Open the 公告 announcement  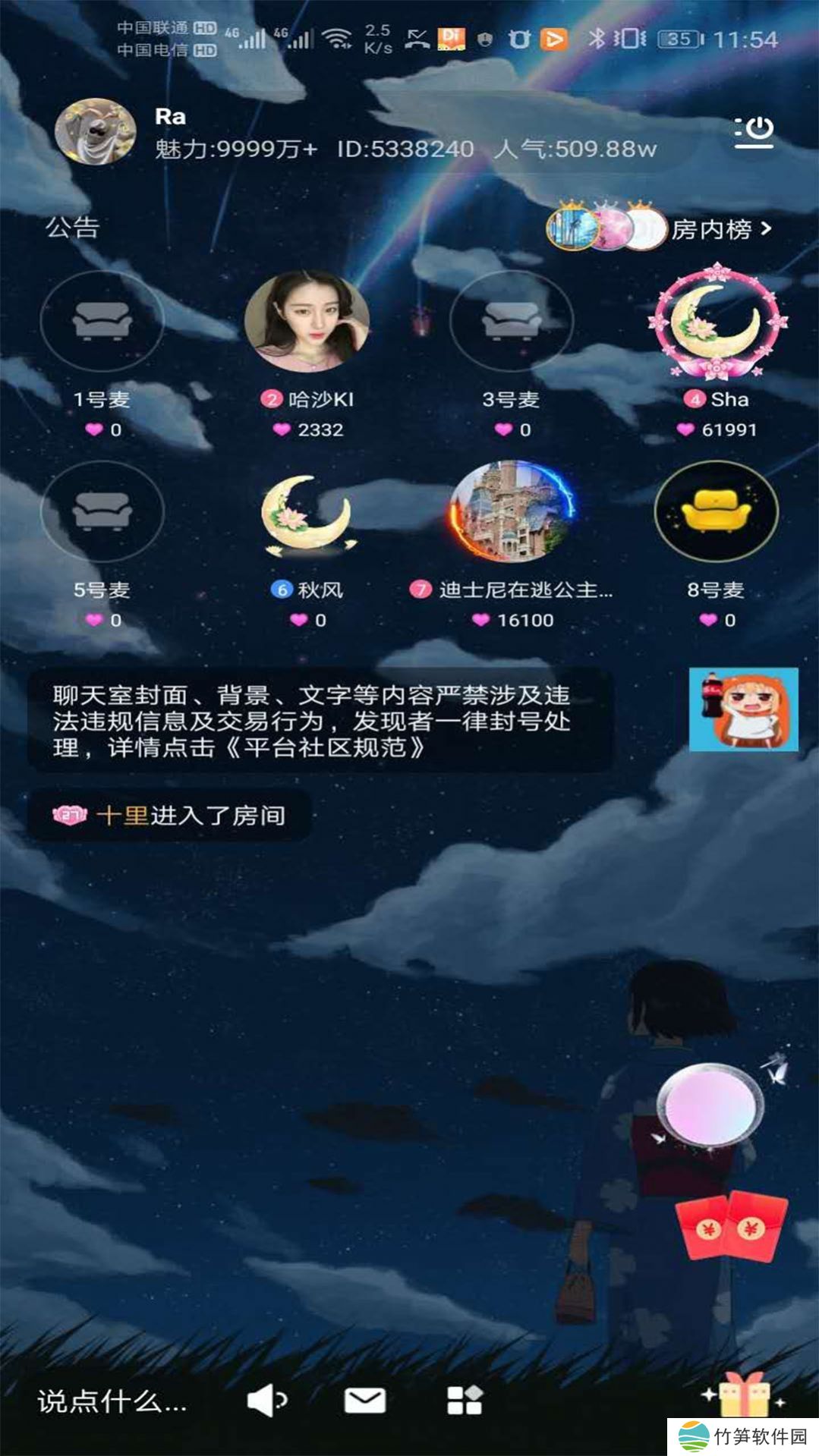click(x=73, y=227)
